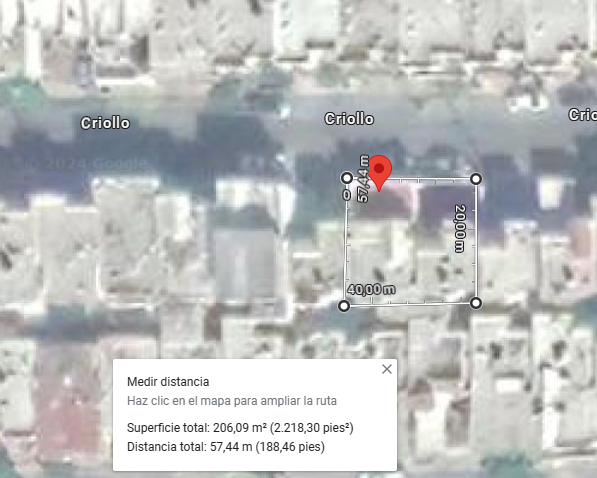Close the Medir distancia panel
Image resolution: width=597 pixels, height=478 pixels.
click(387, 369)
